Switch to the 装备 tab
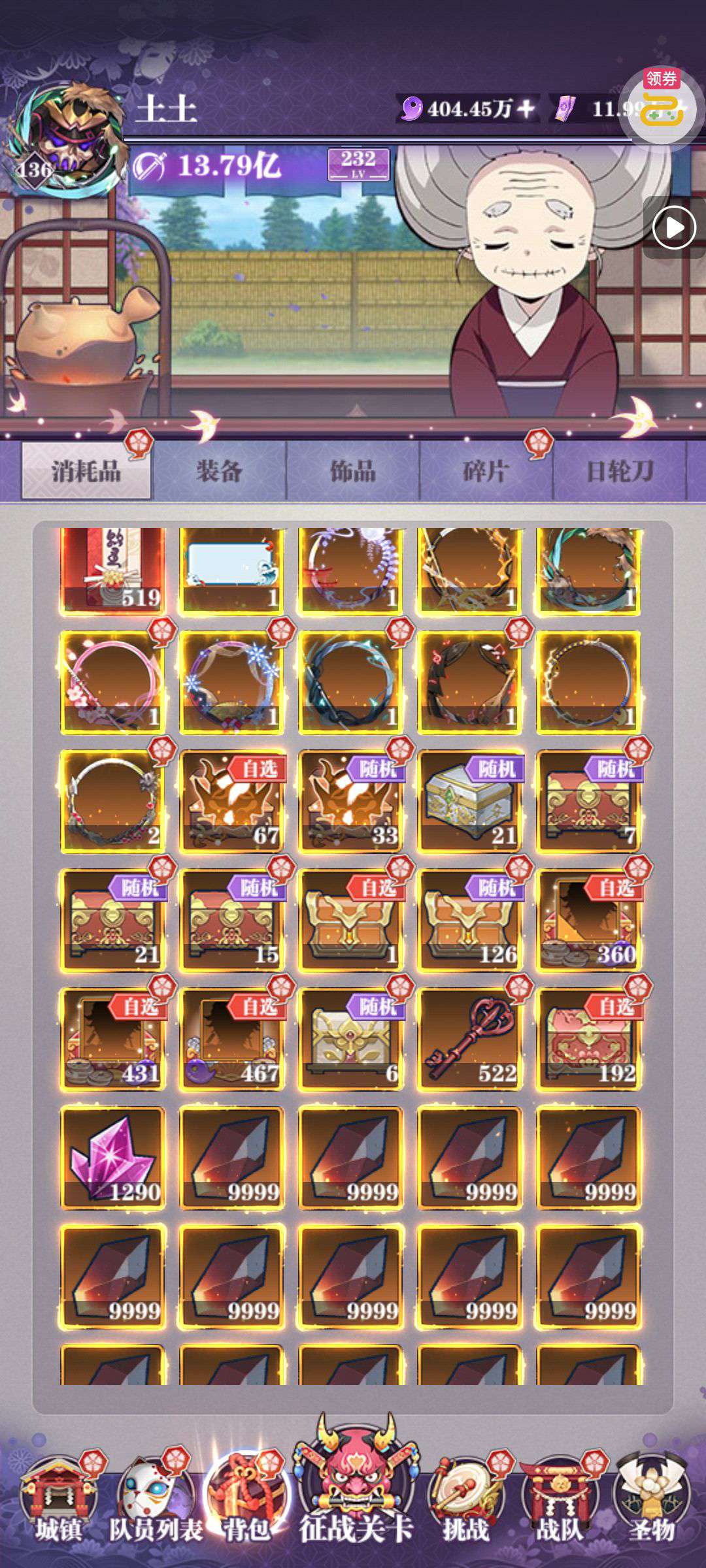The height and width of the screenshot is (1568, 706). click(220, 470)
